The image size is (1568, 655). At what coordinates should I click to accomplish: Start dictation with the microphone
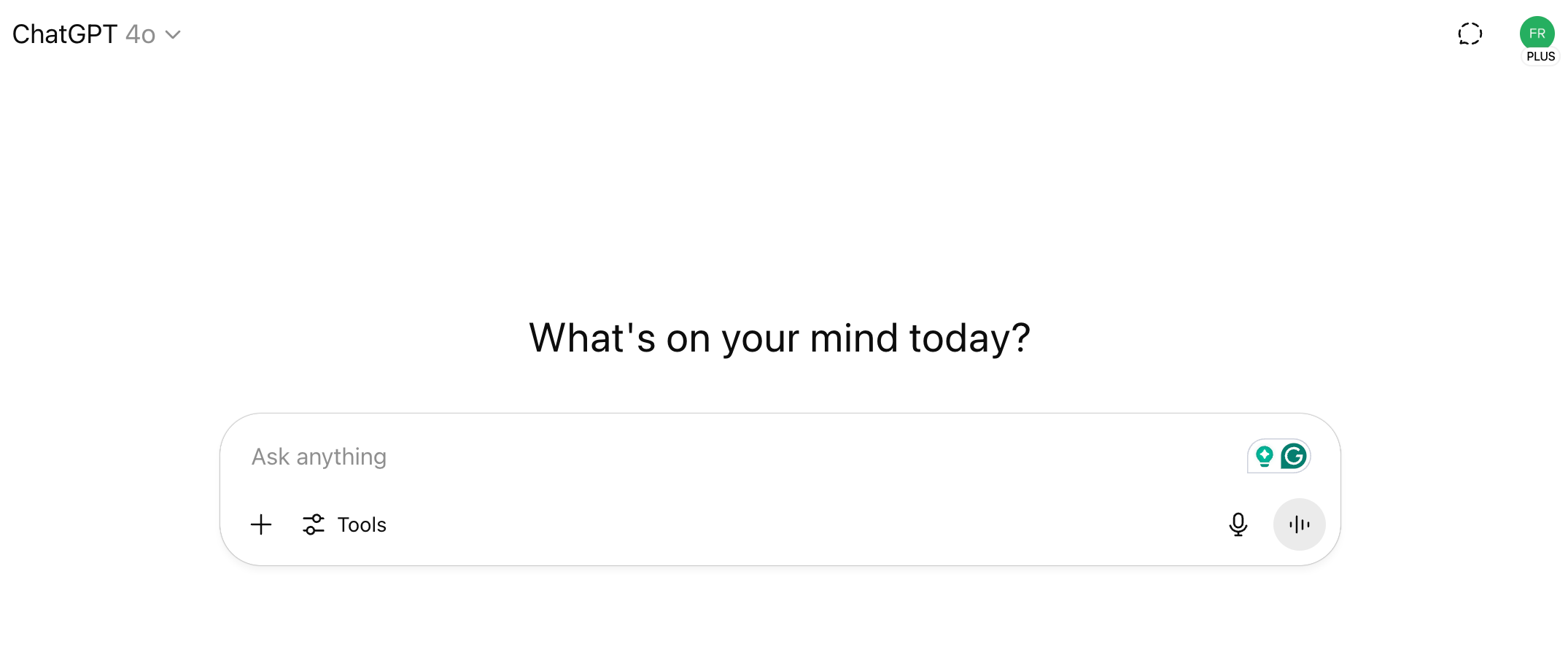click(1238, 524)
